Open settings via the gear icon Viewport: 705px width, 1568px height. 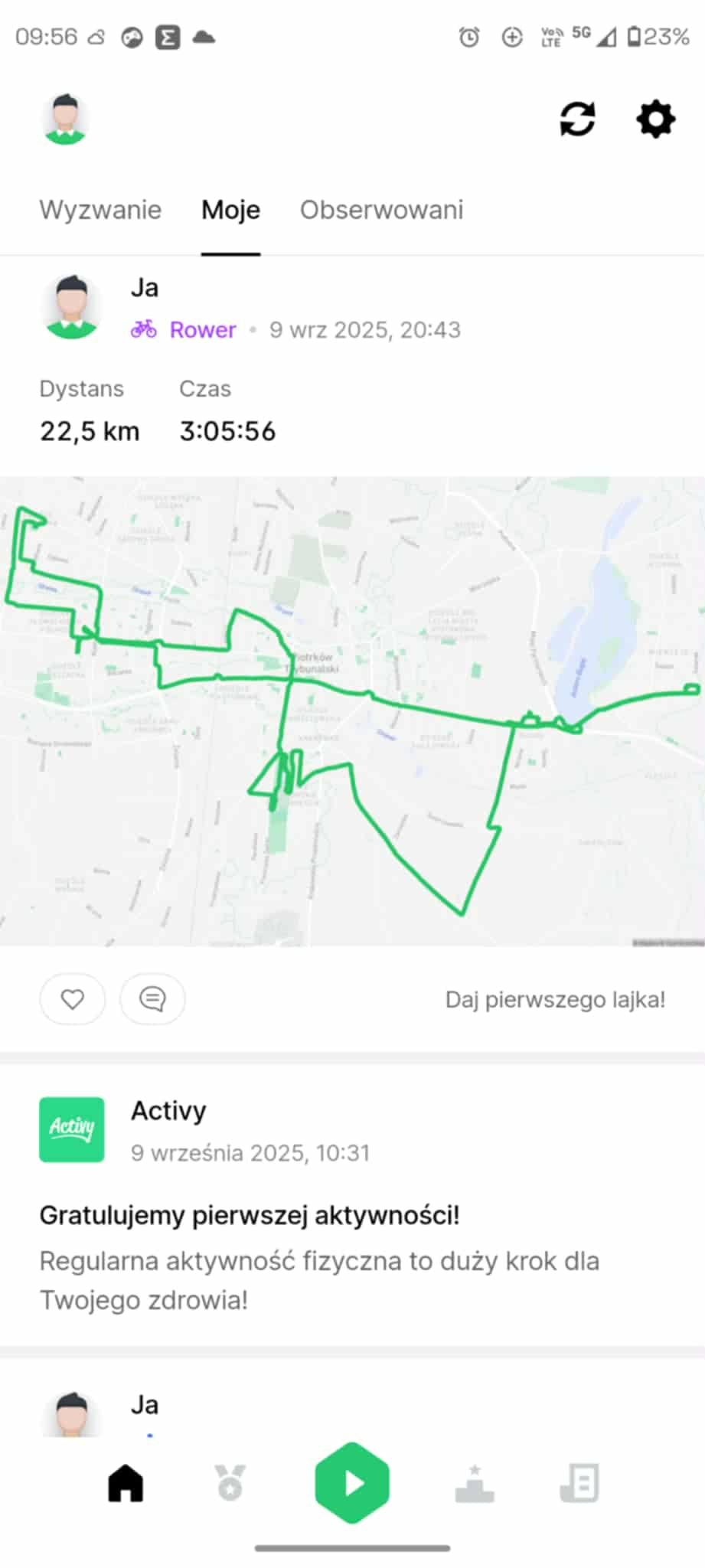(655, 119)
